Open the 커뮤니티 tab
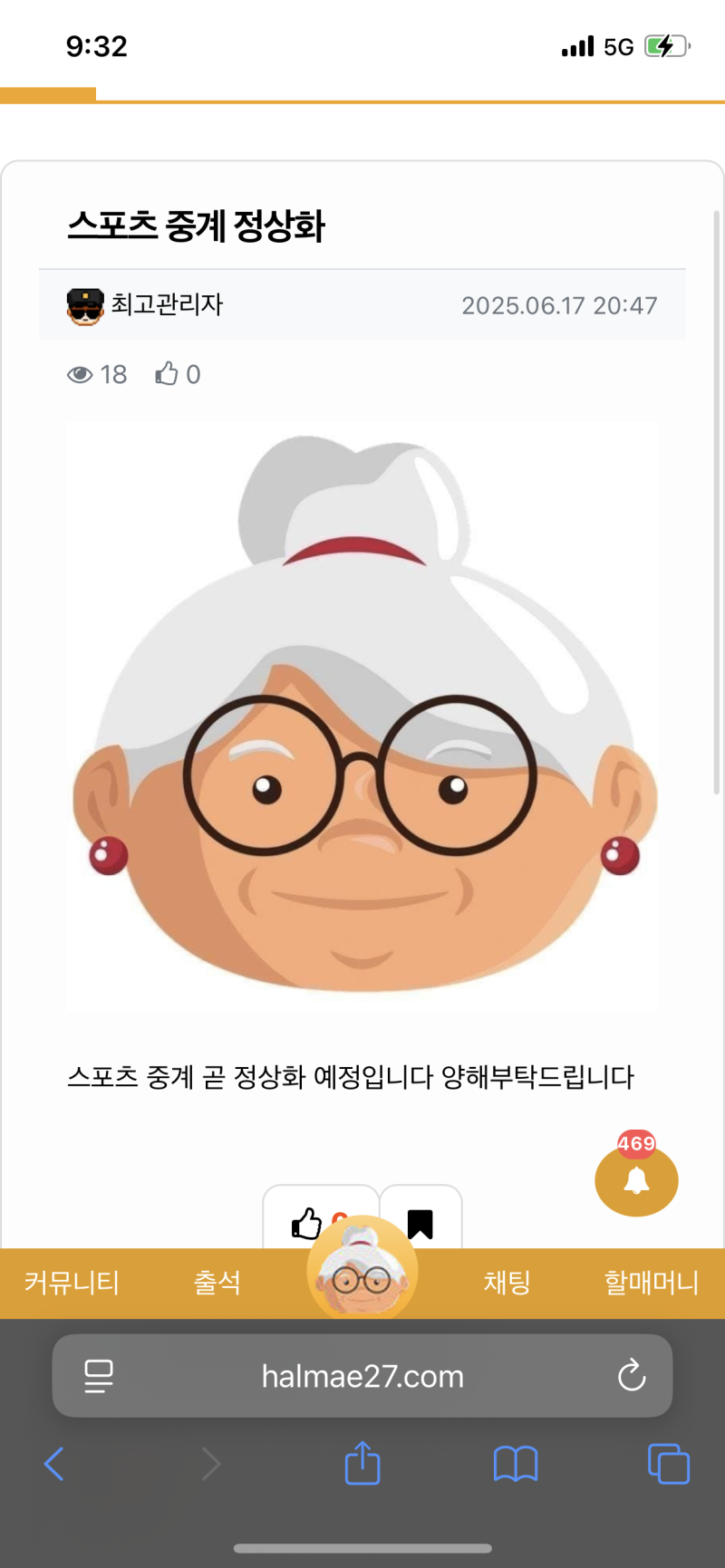 pos(72,1283)
